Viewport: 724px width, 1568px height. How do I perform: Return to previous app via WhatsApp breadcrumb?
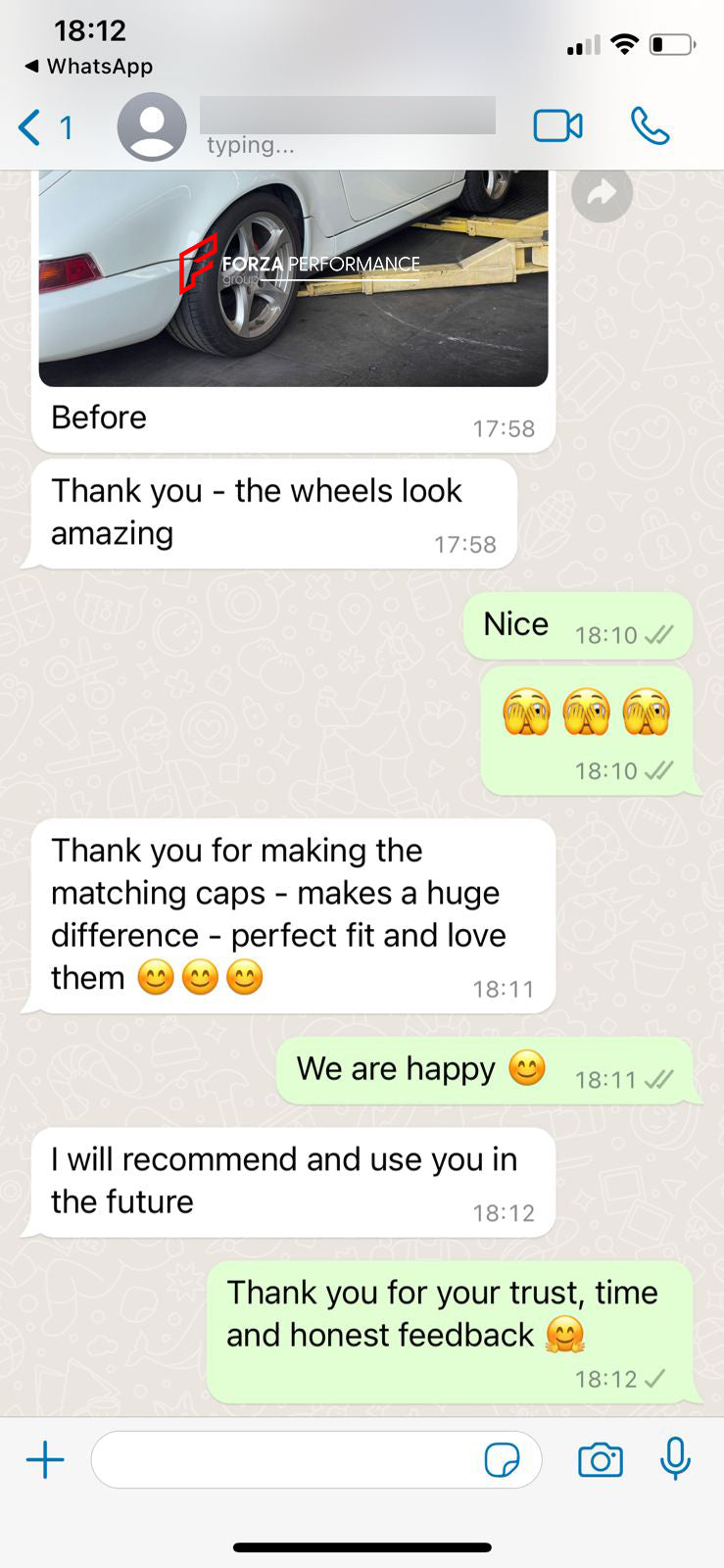pos(88,67)
